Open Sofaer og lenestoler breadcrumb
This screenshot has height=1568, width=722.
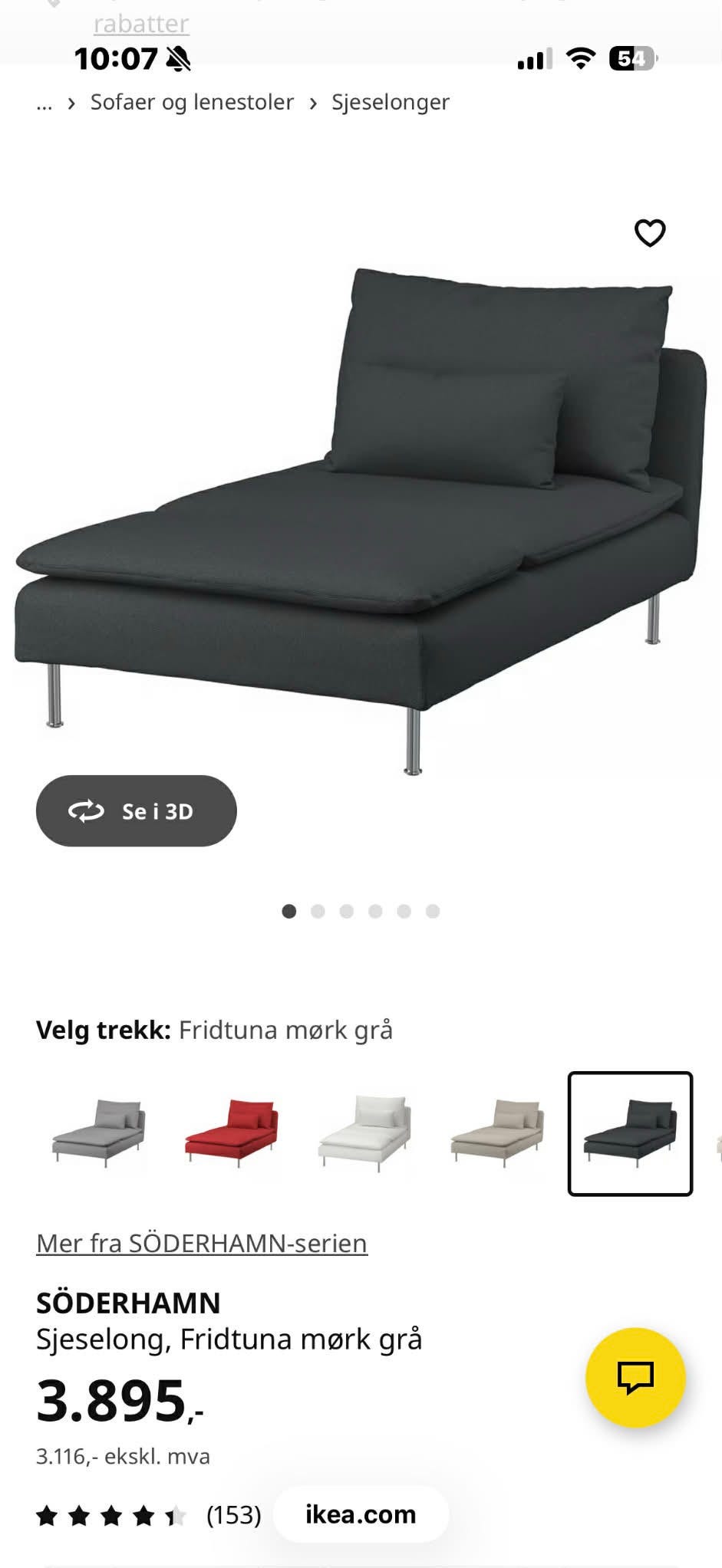tap(192, 102)
